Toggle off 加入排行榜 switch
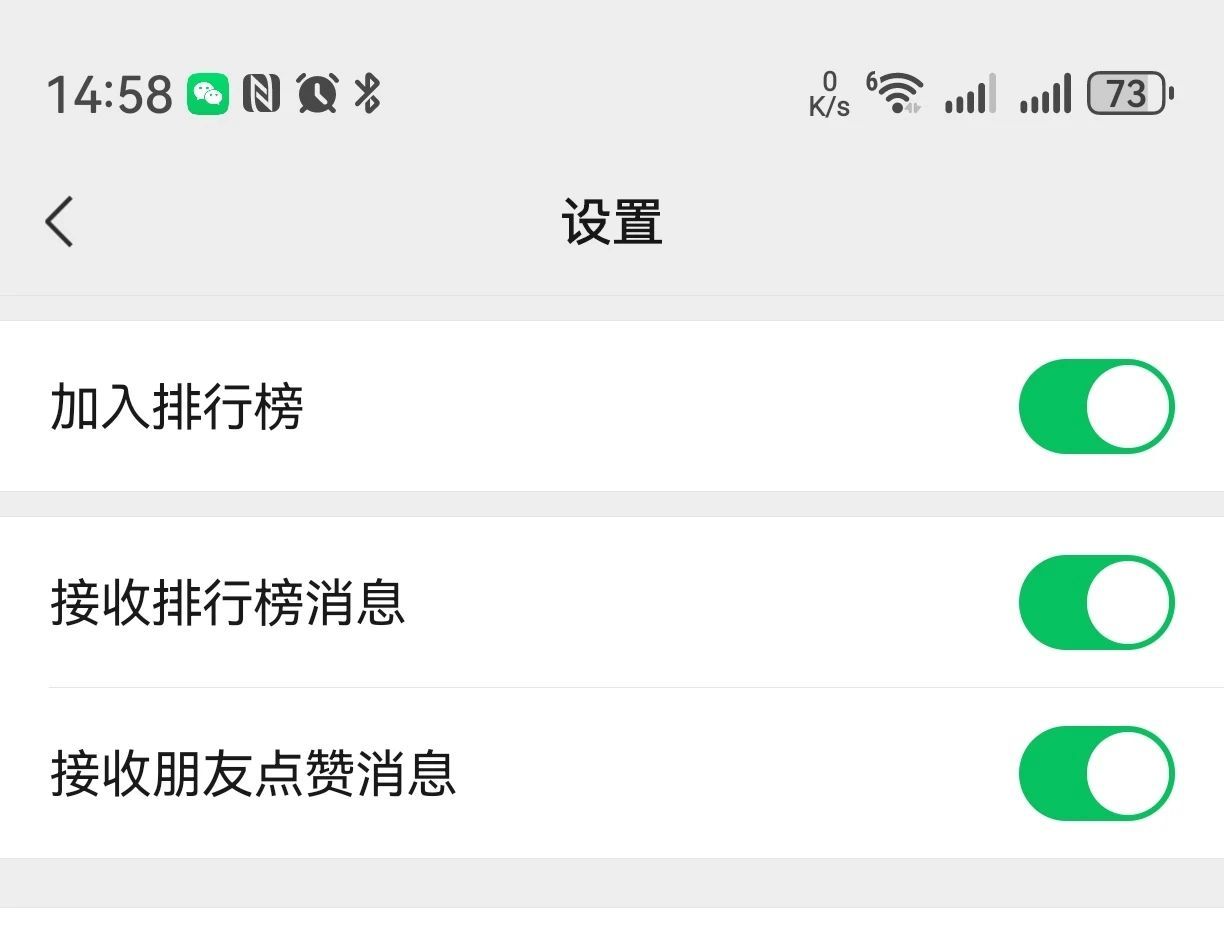The image size is (1224, 949). pyautogui.click(x=1095, y=406)
